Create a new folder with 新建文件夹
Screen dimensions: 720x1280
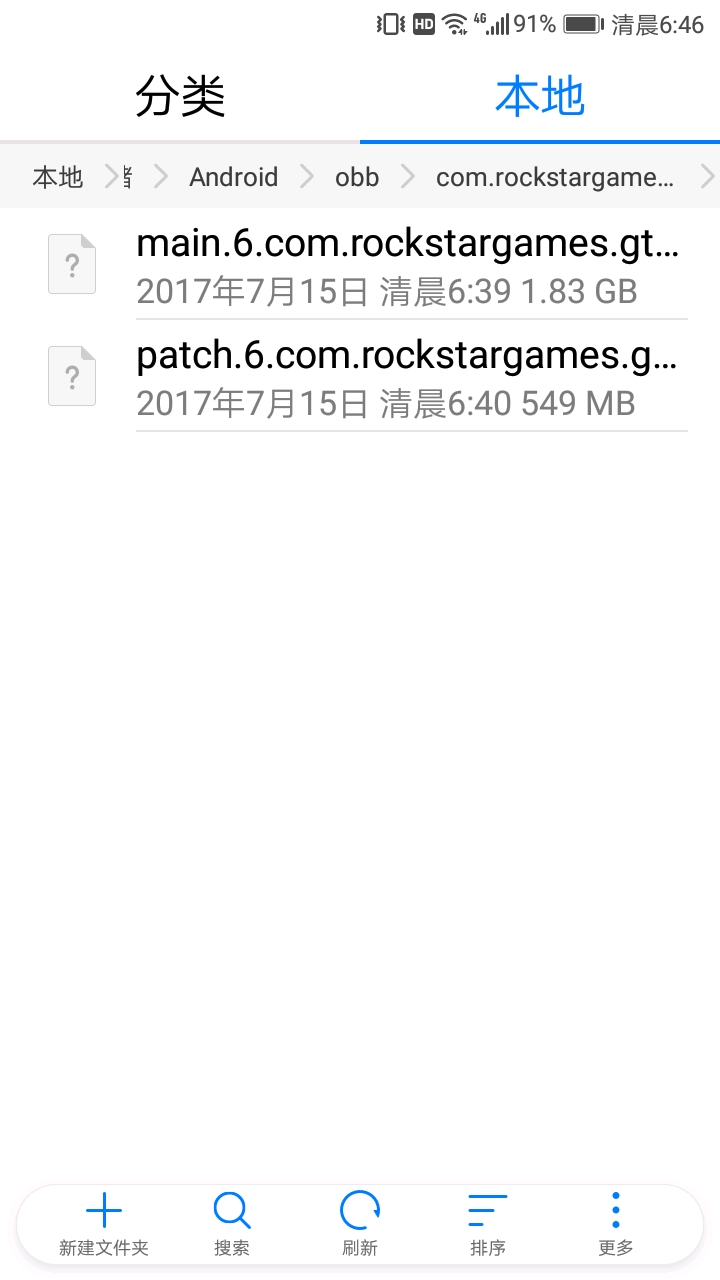pyautogui.click(x=104, y=1225)
